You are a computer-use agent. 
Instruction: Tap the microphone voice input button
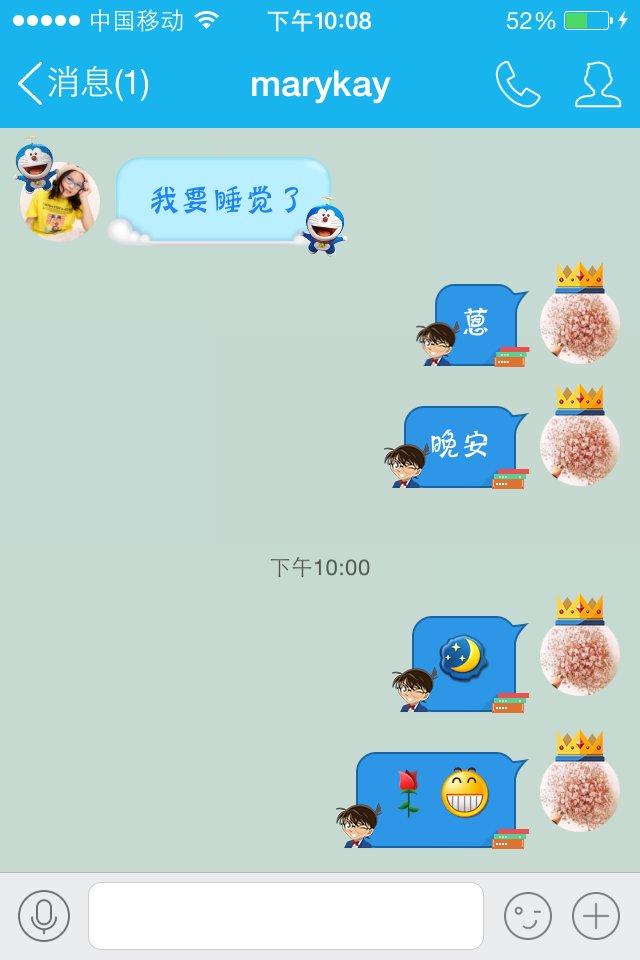44,915
